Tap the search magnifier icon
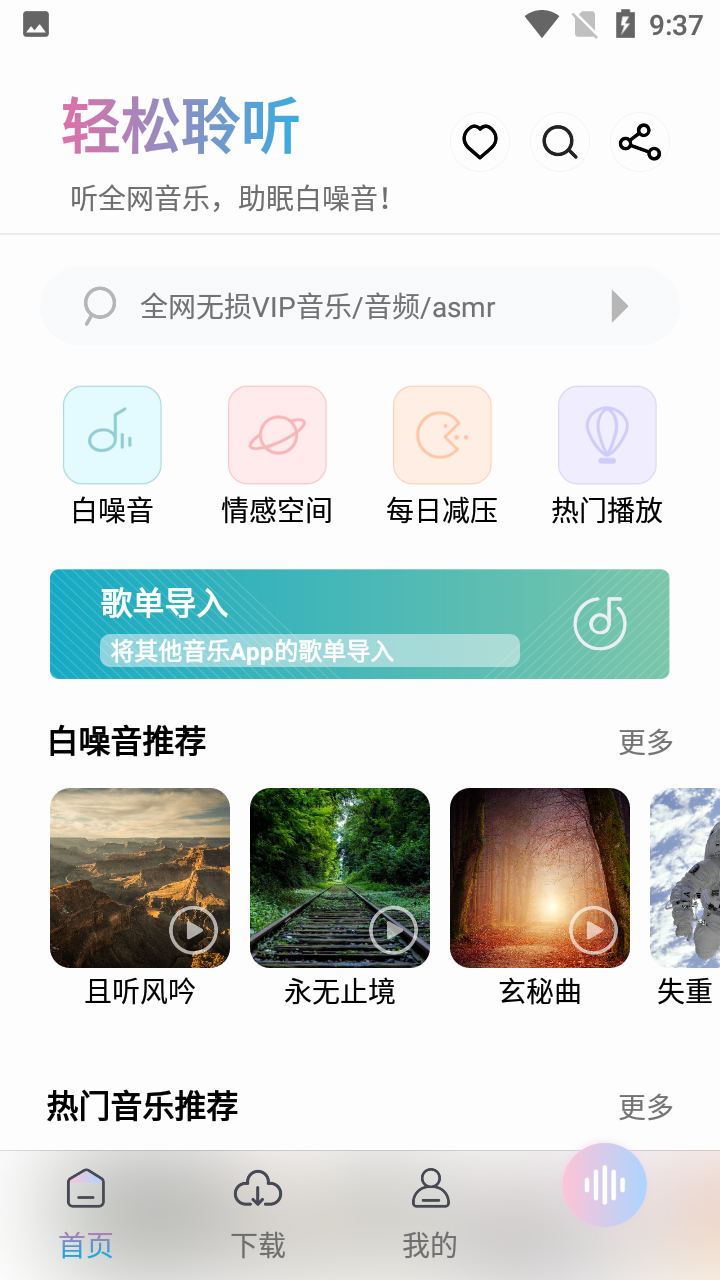This screenshot has height=1280, width=720. pyautogui.click(x=560, y=142)
